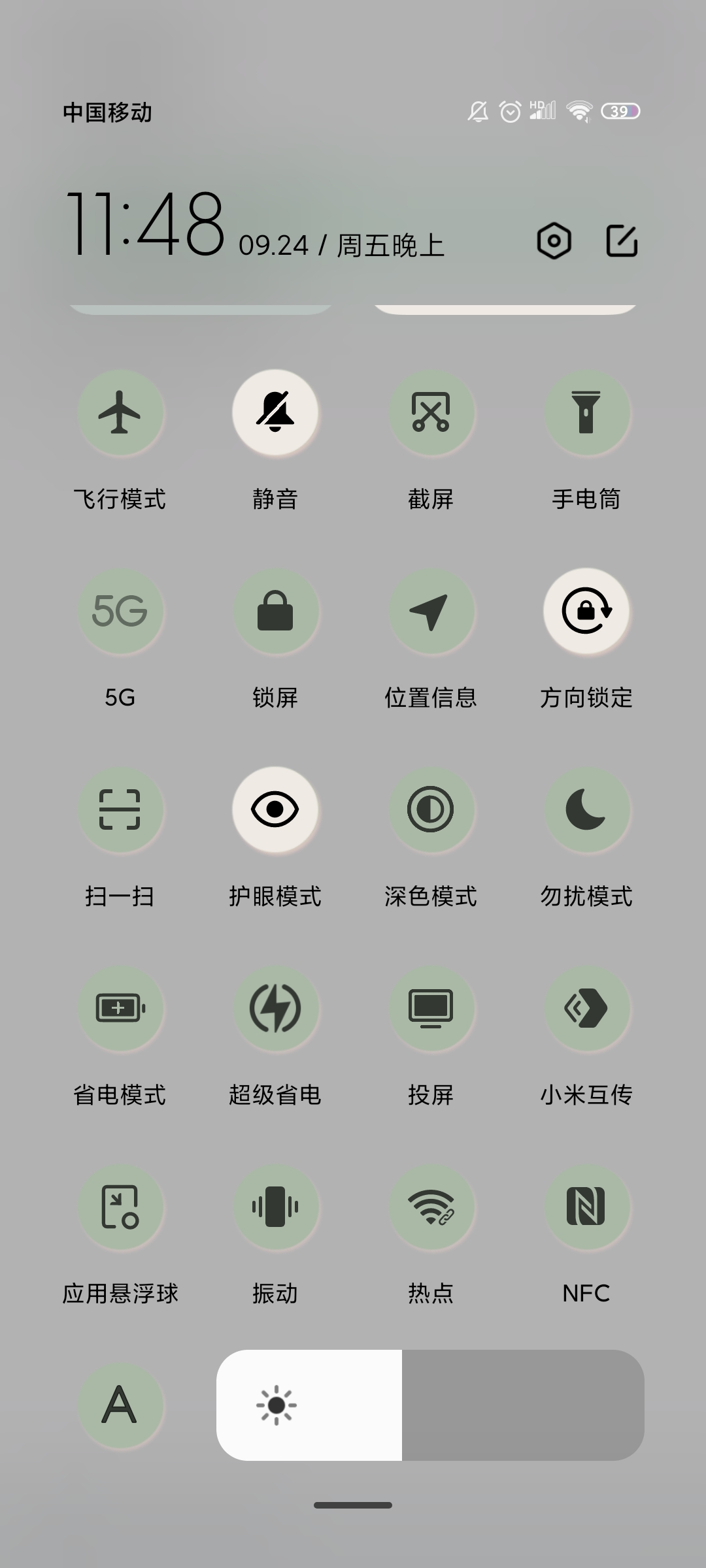The height and width of the screenshot is (1568, 706).
Task: Take a screenshot with 截屏
Action: coord(431,413)
